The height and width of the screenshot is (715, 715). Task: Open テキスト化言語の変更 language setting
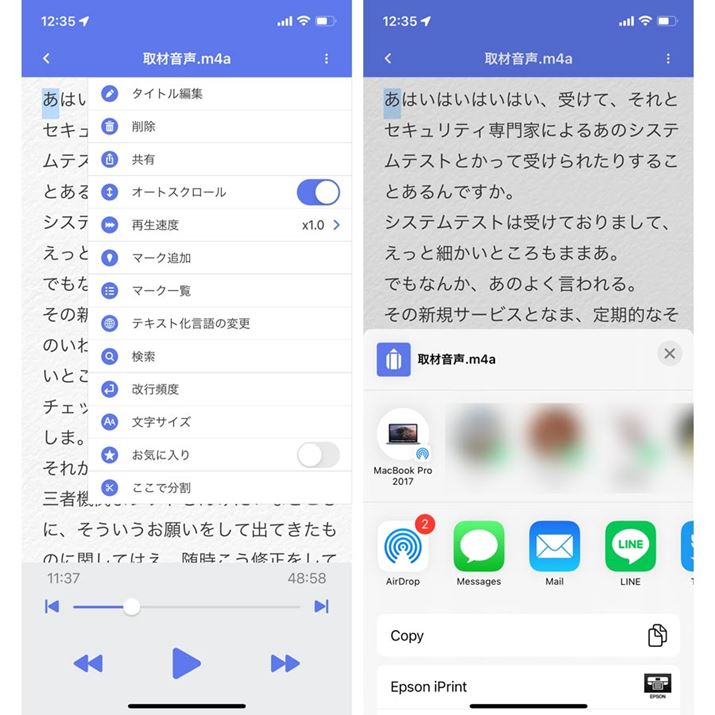coord(190,324)
